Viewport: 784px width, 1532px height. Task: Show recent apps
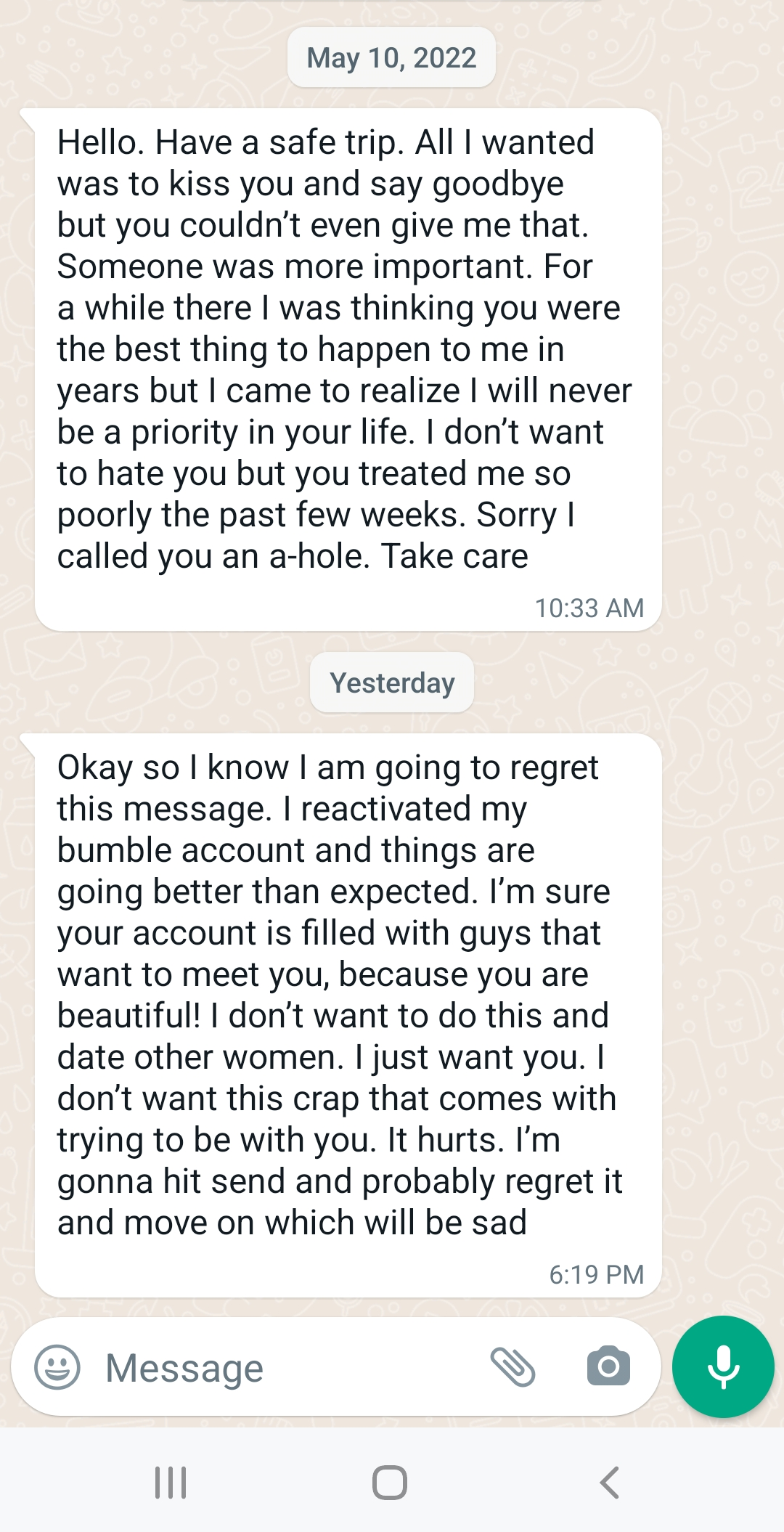pyautogui.click(x=171, y=1483)
